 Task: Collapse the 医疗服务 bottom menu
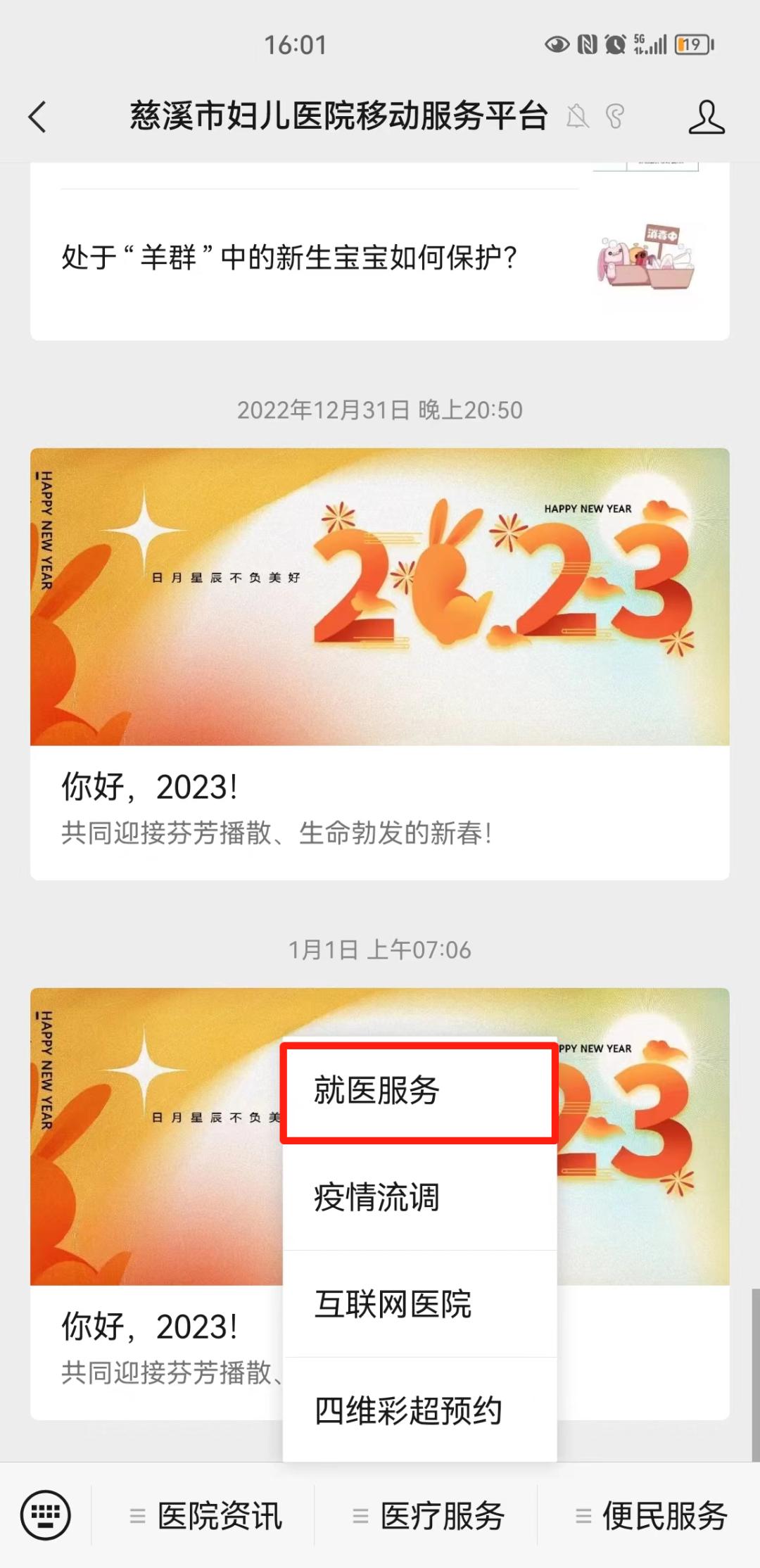click(x=429, y=1516)
